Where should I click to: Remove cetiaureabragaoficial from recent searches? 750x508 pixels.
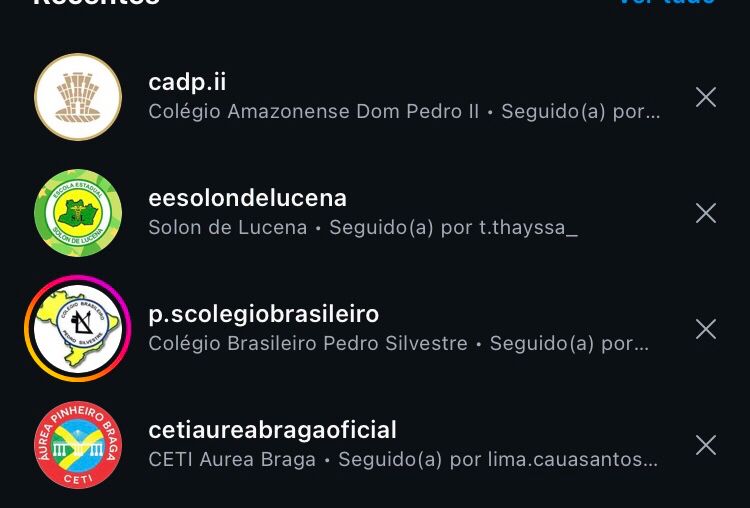pos(706,445)
